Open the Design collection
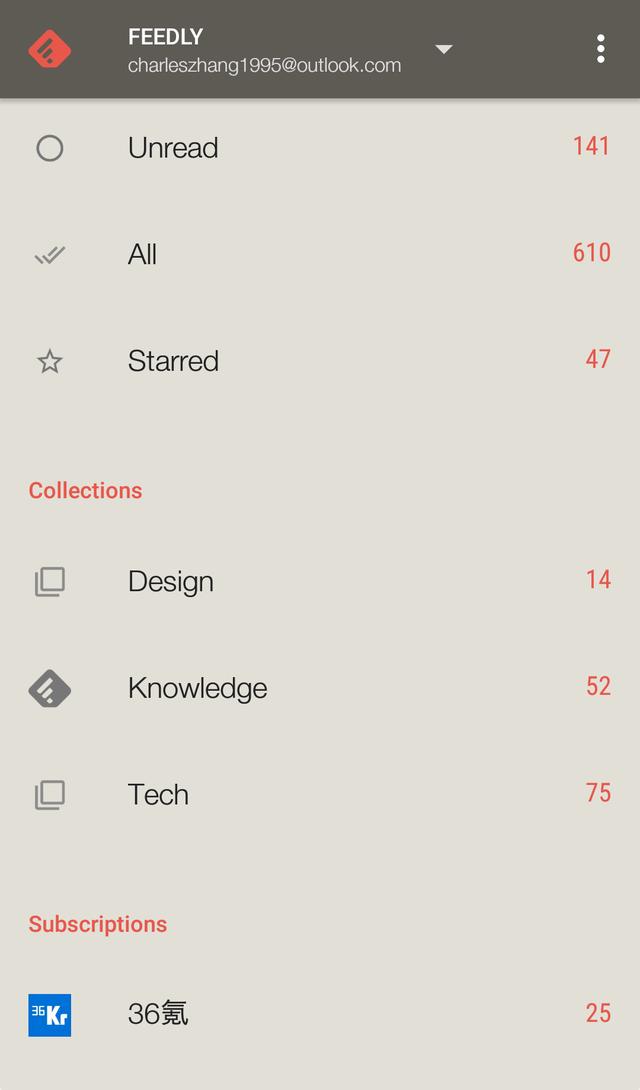 [320, 581]
